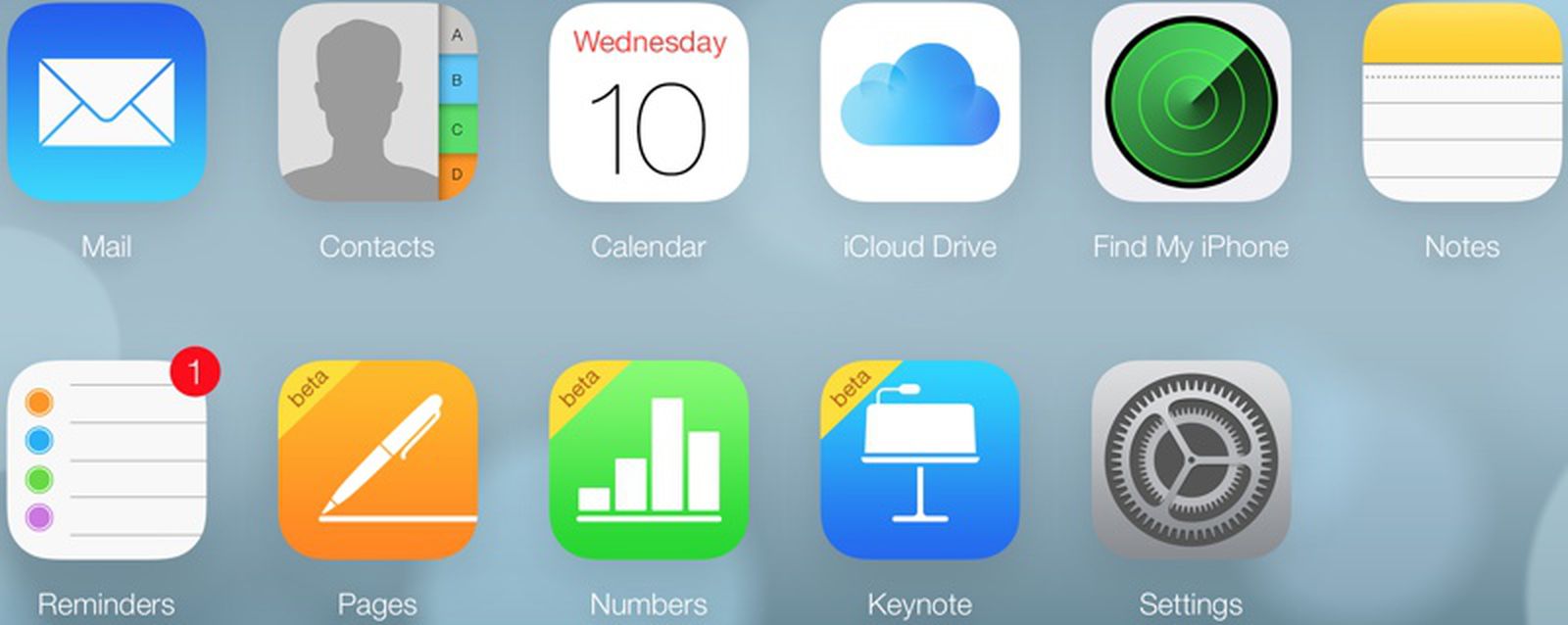Launch the Keynote beta app
This screenshot has width=1568, height=625.
(919, 460)
